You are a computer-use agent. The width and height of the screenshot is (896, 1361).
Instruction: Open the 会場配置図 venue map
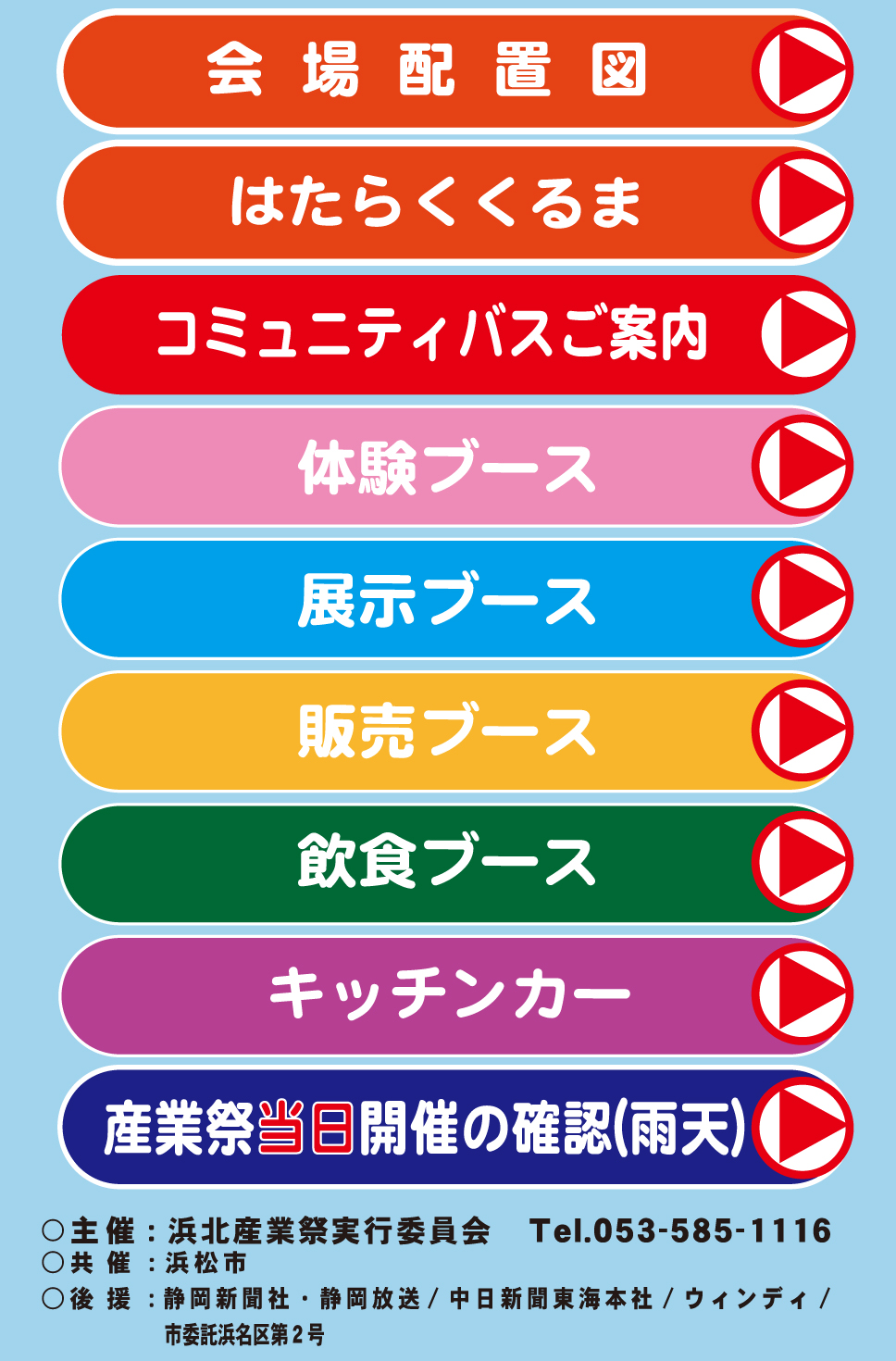point(454,71)
